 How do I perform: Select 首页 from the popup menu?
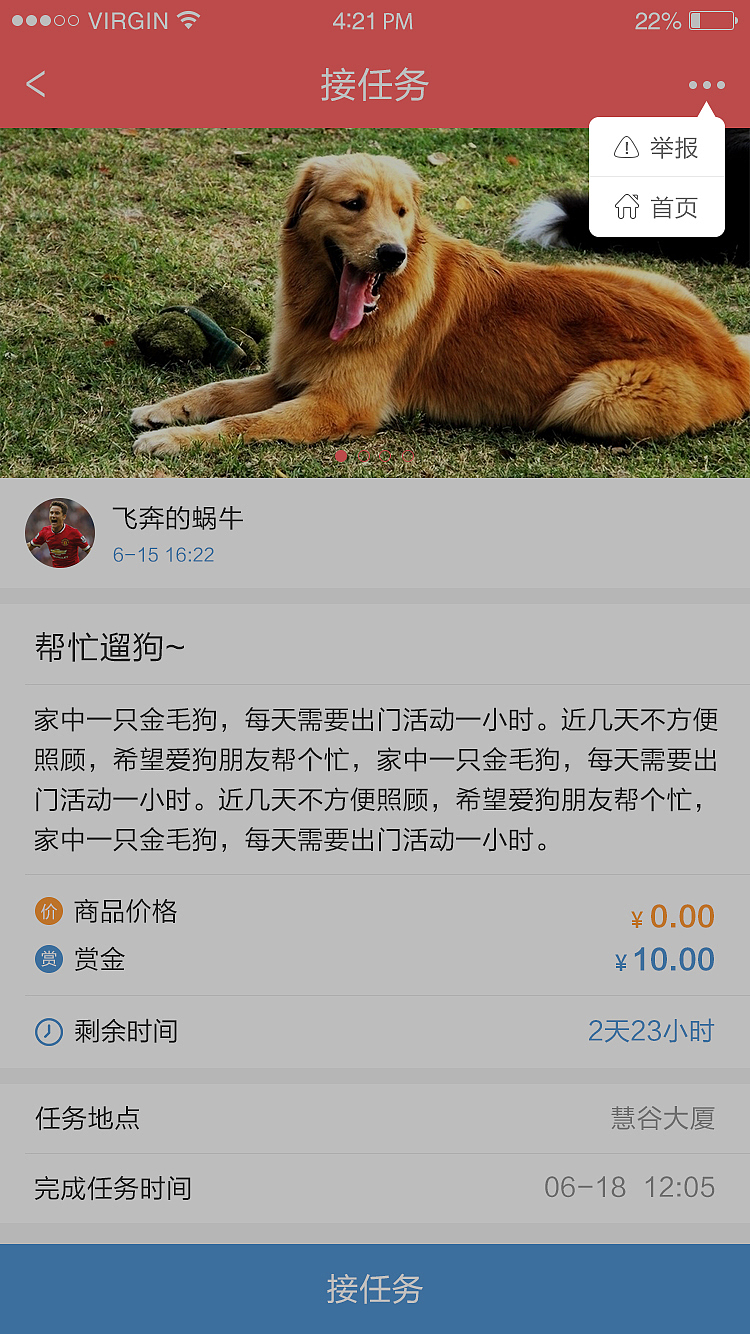(674, 207)
